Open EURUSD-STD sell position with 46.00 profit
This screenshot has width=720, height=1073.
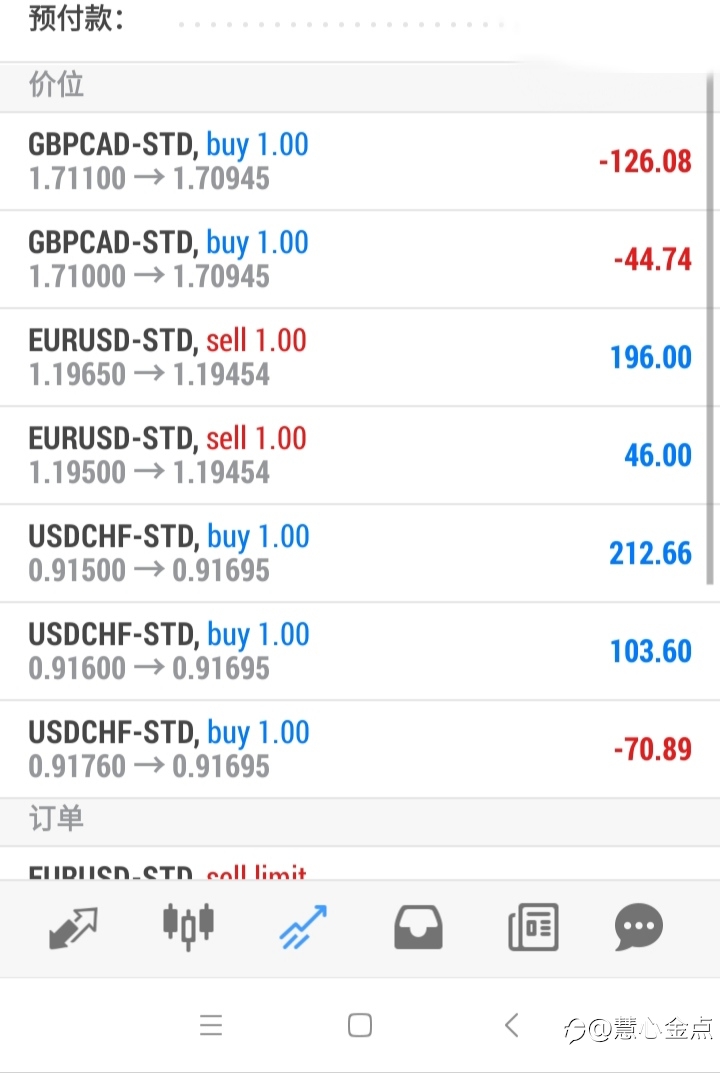pos(353,455)
